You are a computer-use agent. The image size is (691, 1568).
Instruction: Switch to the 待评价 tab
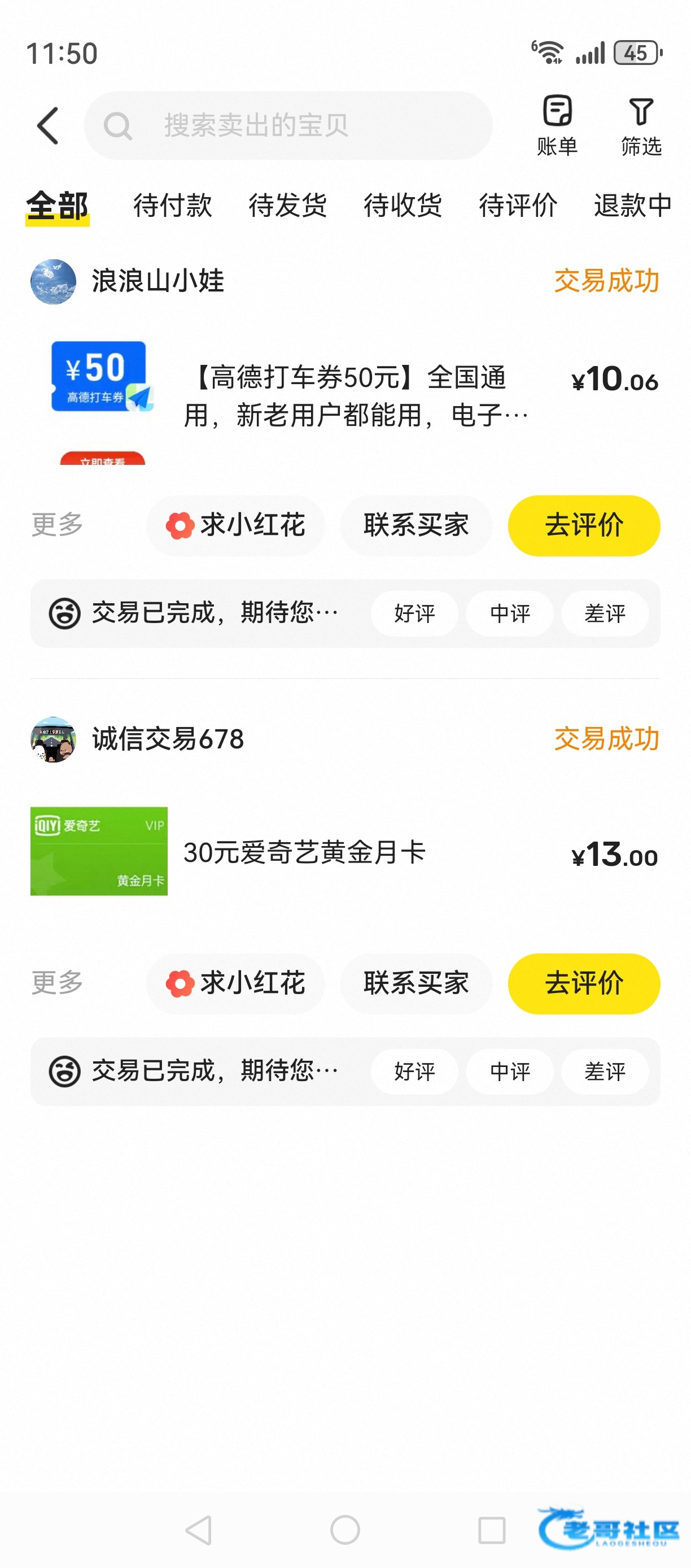point(518,205)
